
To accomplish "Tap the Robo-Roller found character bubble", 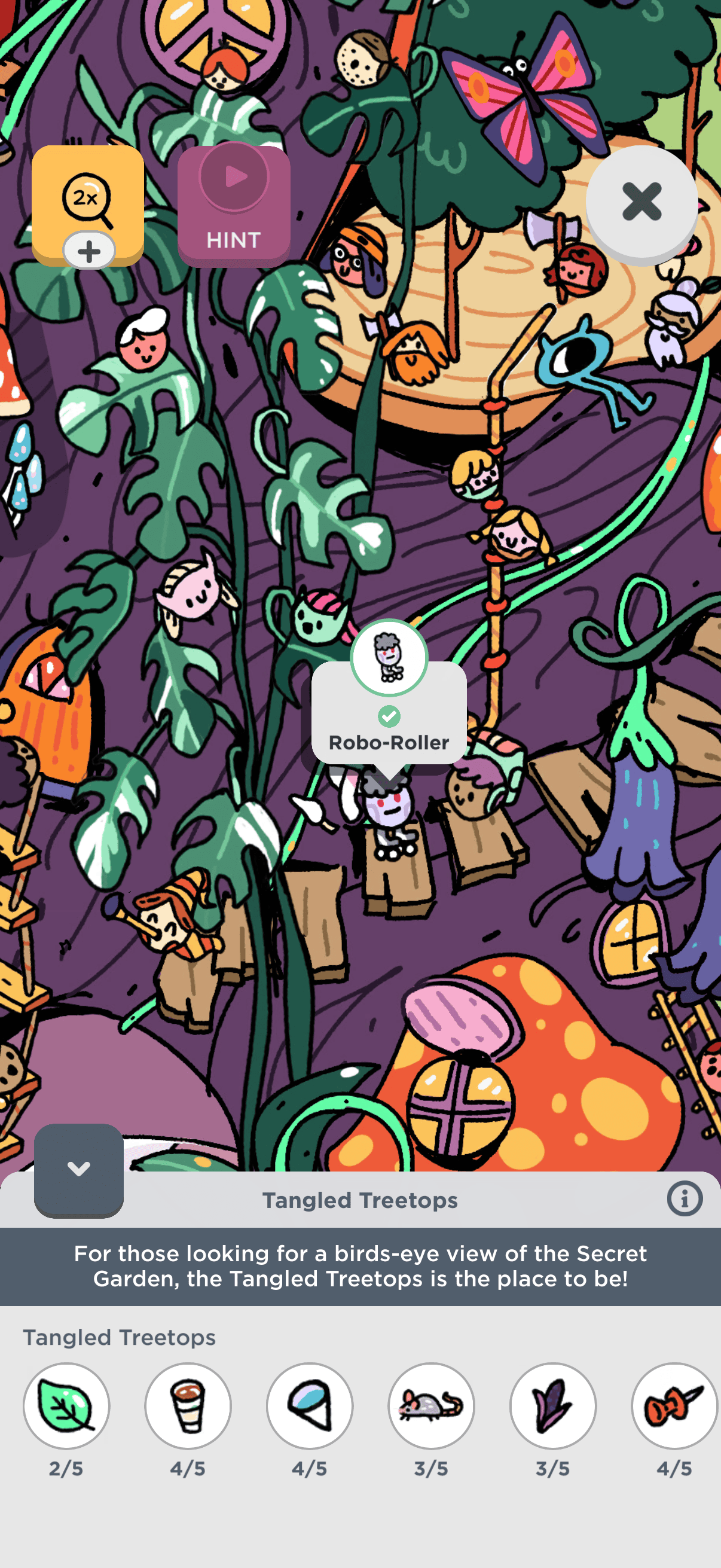I will [x=389, y=711].
